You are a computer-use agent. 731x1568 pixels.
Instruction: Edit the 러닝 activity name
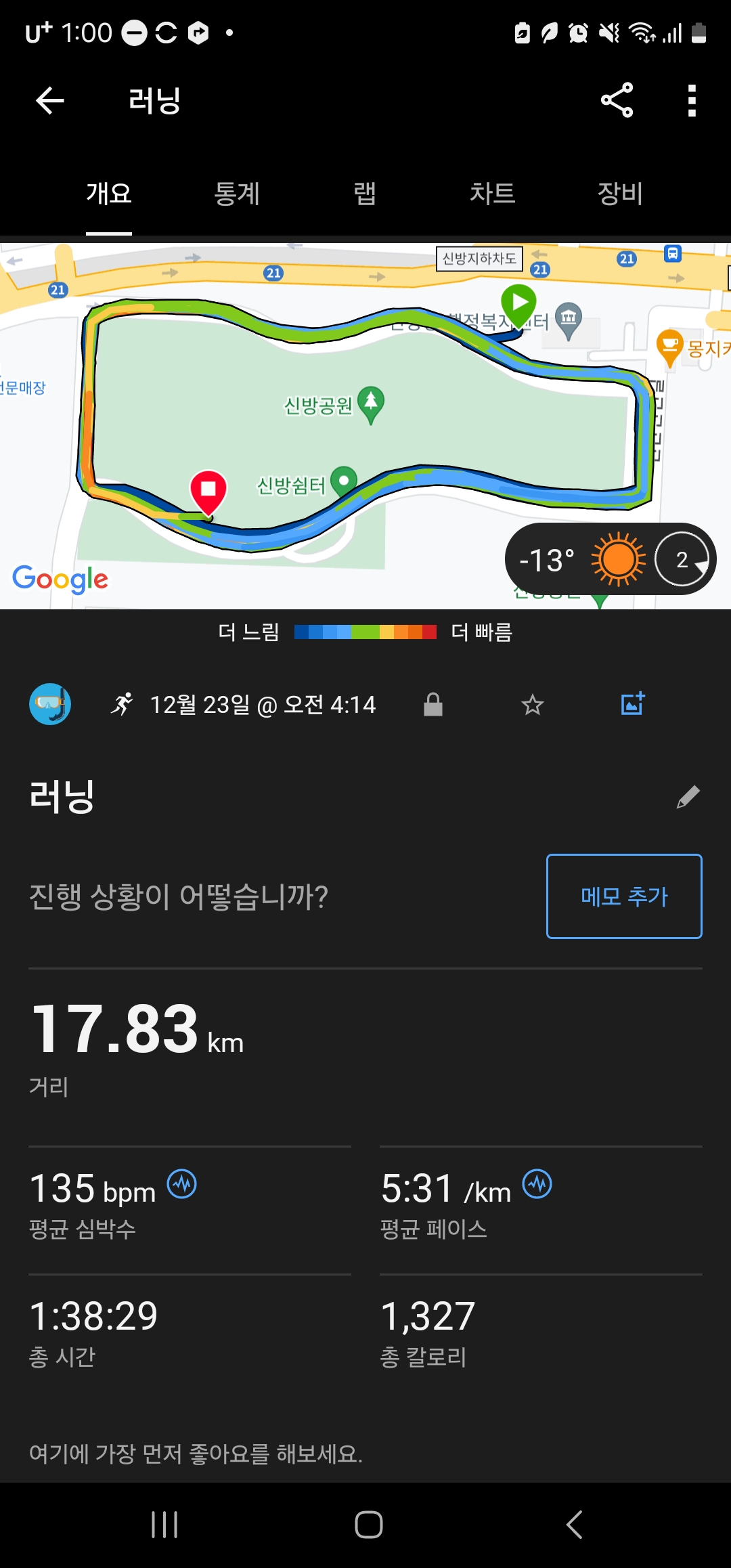(688, 797)
